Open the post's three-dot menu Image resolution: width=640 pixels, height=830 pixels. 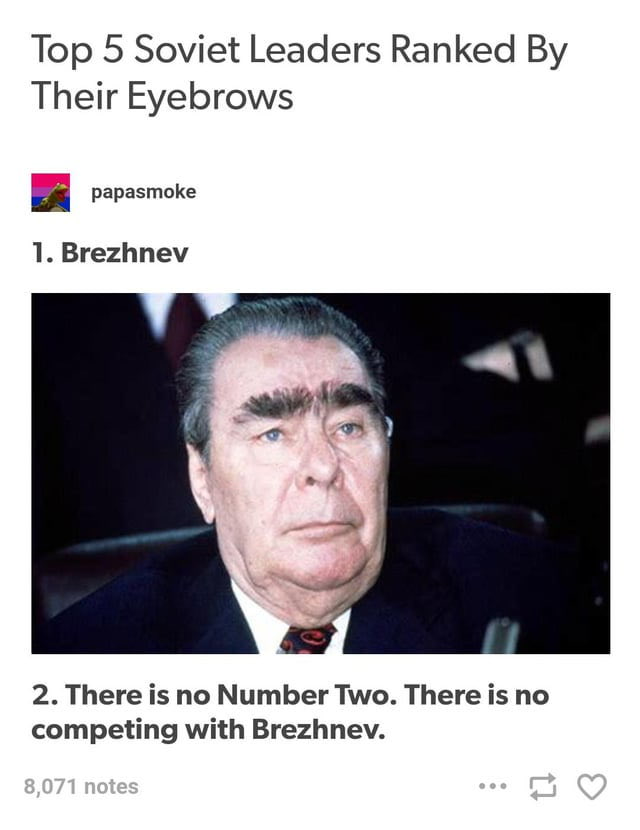[x=492, y=787]
